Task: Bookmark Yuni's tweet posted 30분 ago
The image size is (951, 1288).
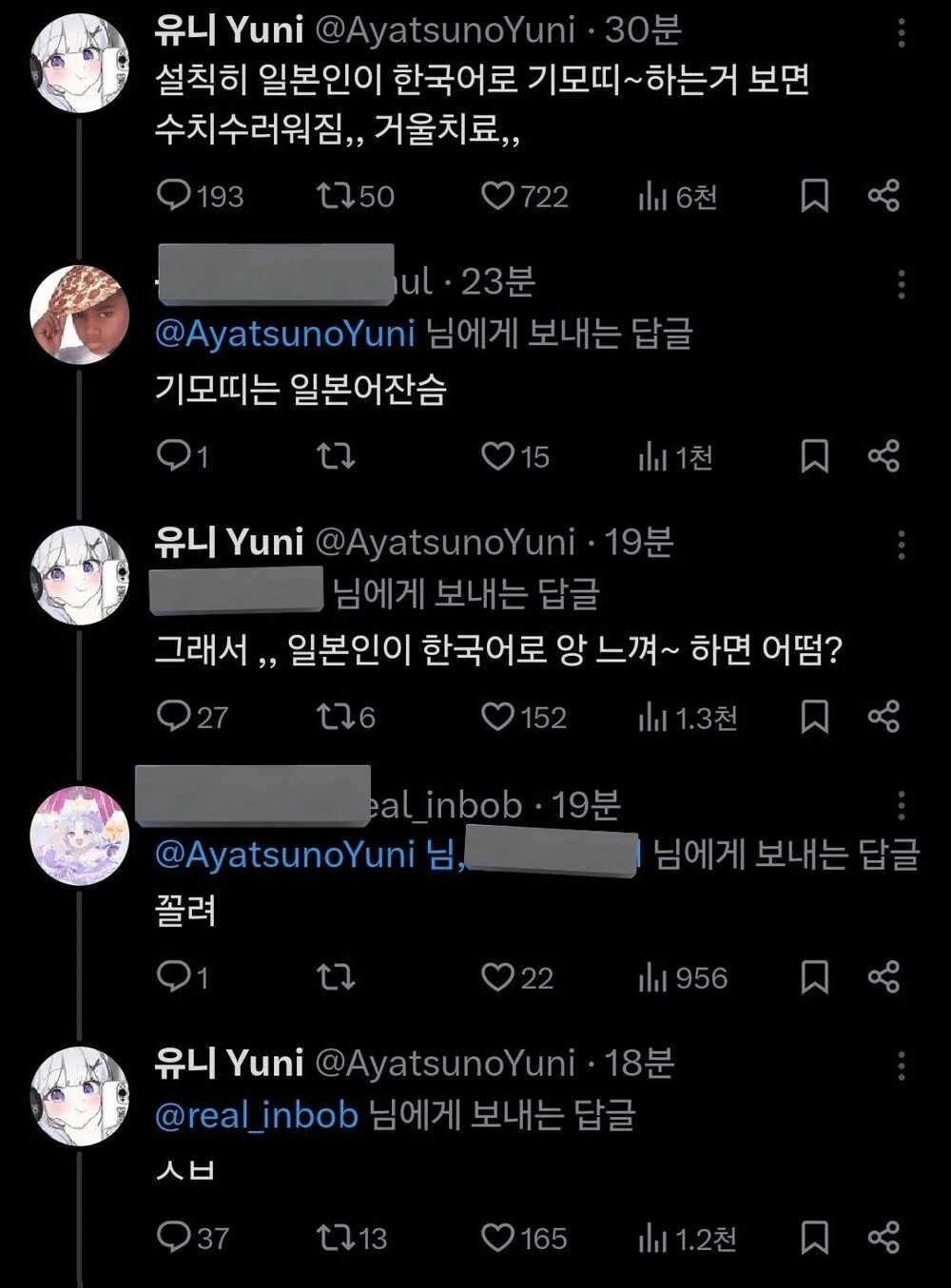Action: tap(814, 196)
